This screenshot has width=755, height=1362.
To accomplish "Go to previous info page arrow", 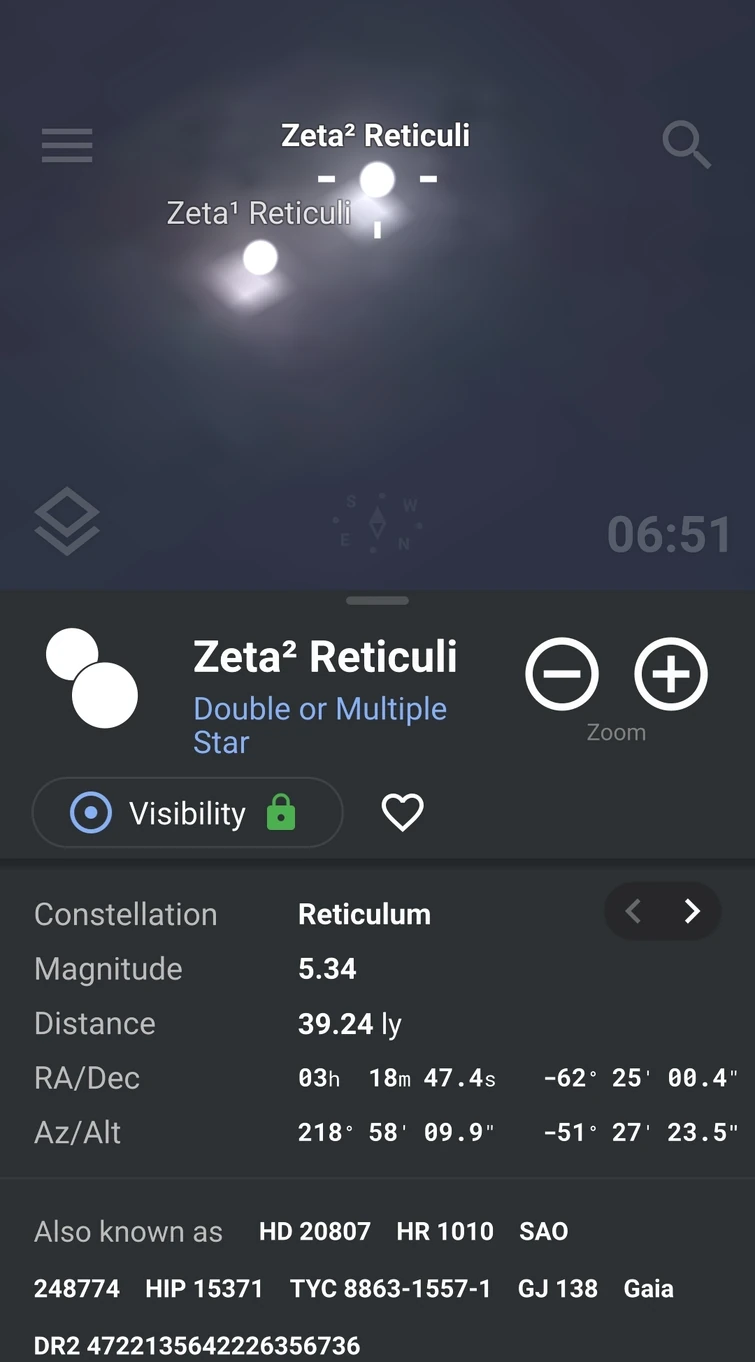I will (x=633, y=911).
